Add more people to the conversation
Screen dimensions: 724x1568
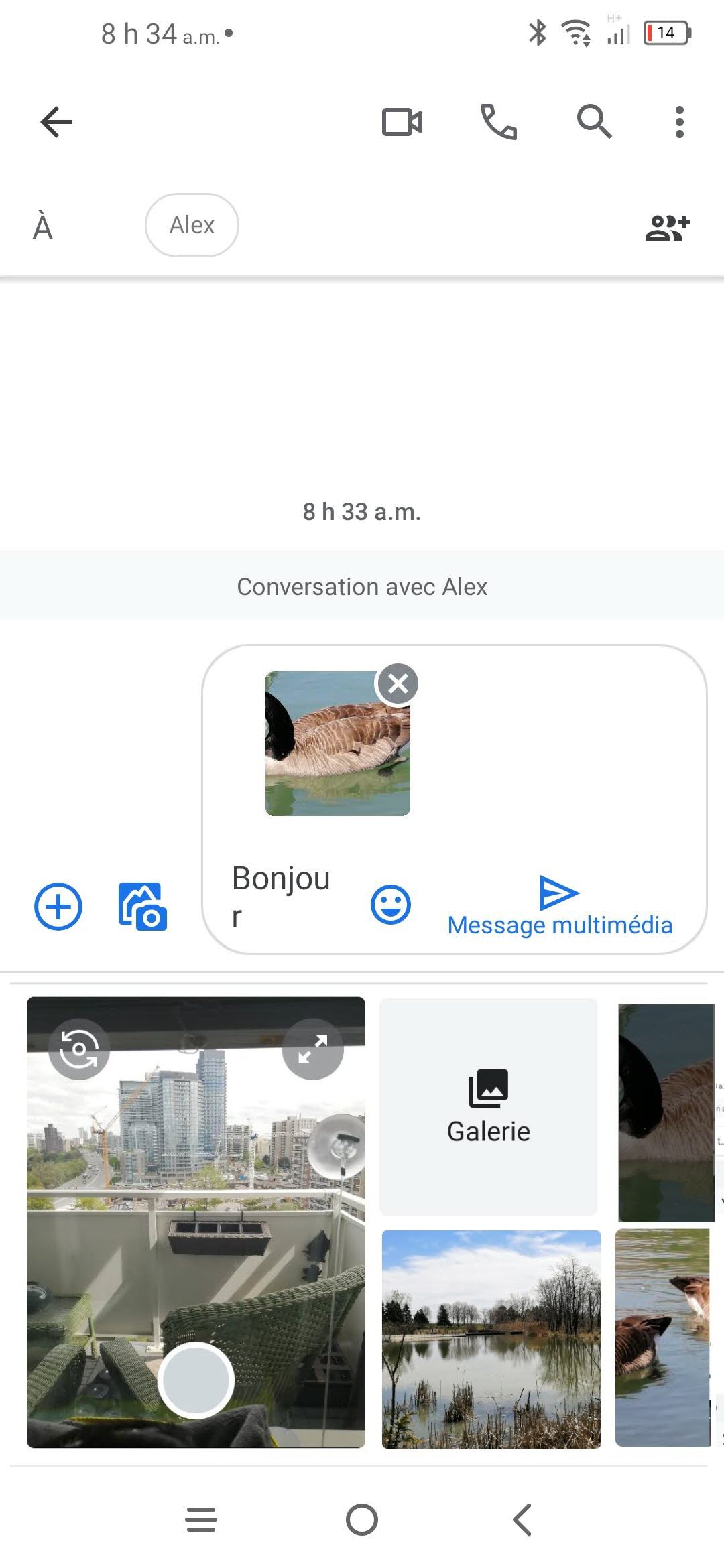(x=667, y=226)
